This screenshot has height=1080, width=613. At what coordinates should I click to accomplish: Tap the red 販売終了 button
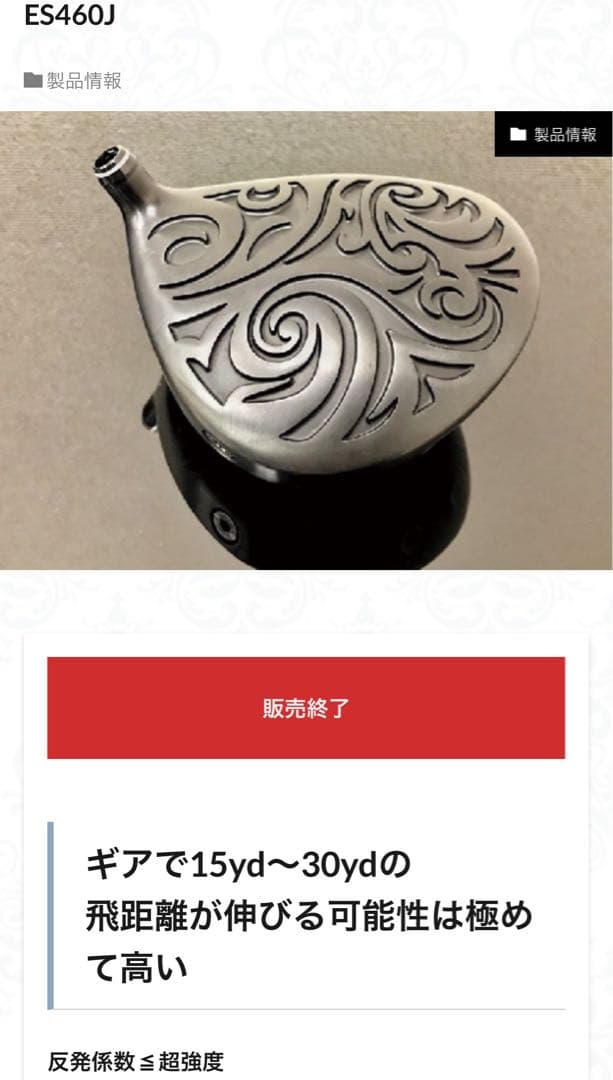pyautogui.click(x=306, y=708)
